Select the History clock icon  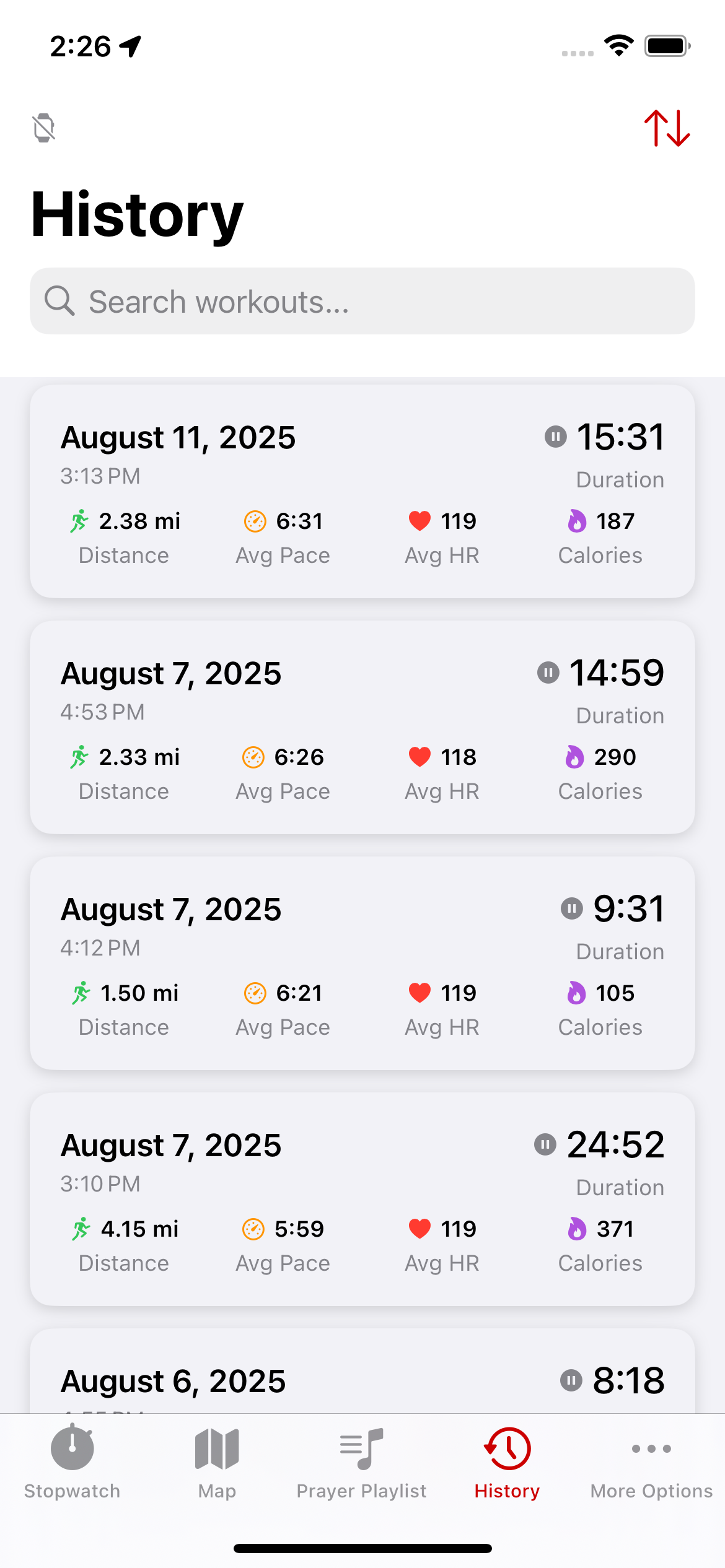pyautogui.click(x=507, y=1449)
